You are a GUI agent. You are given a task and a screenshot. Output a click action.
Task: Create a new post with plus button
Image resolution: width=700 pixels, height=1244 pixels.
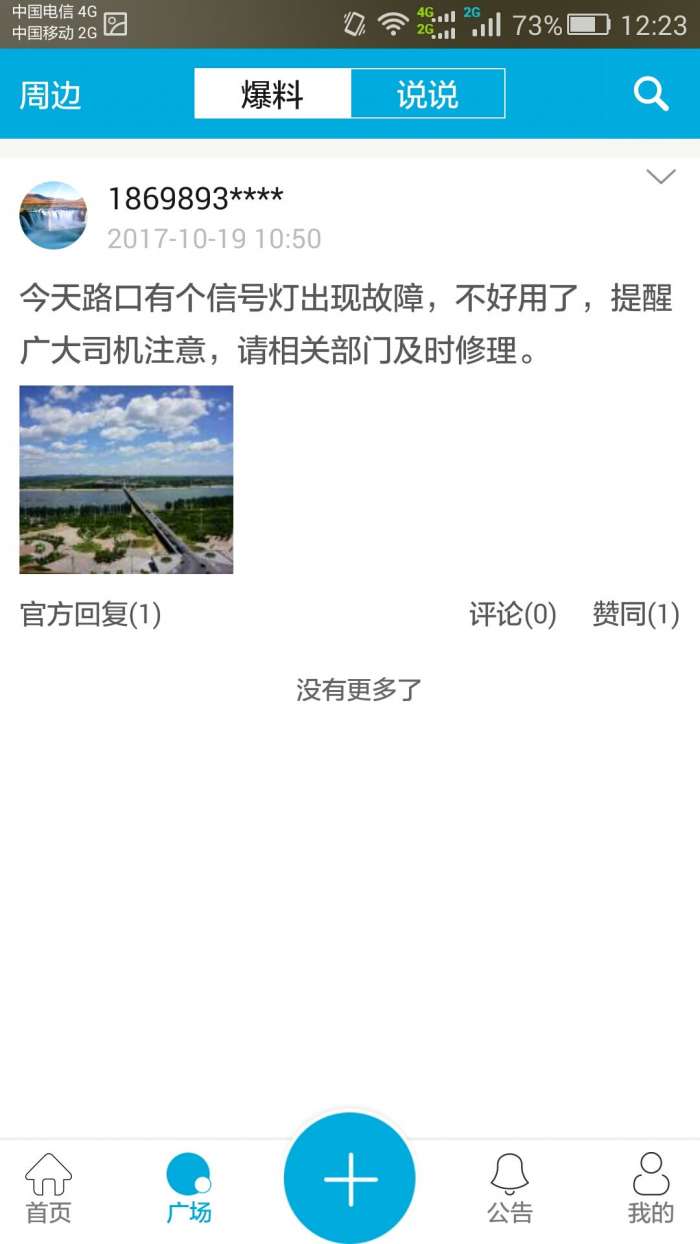click(350, 1178)
